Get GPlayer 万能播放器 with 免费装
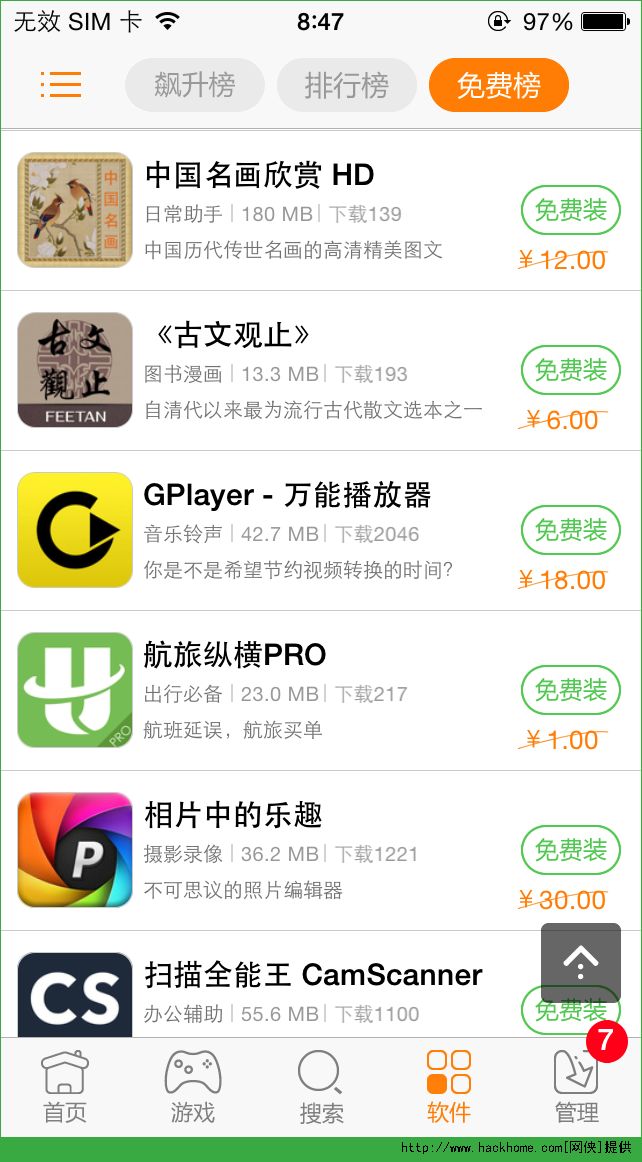Viewport: 642px width, 1162px height. (570, 530)
